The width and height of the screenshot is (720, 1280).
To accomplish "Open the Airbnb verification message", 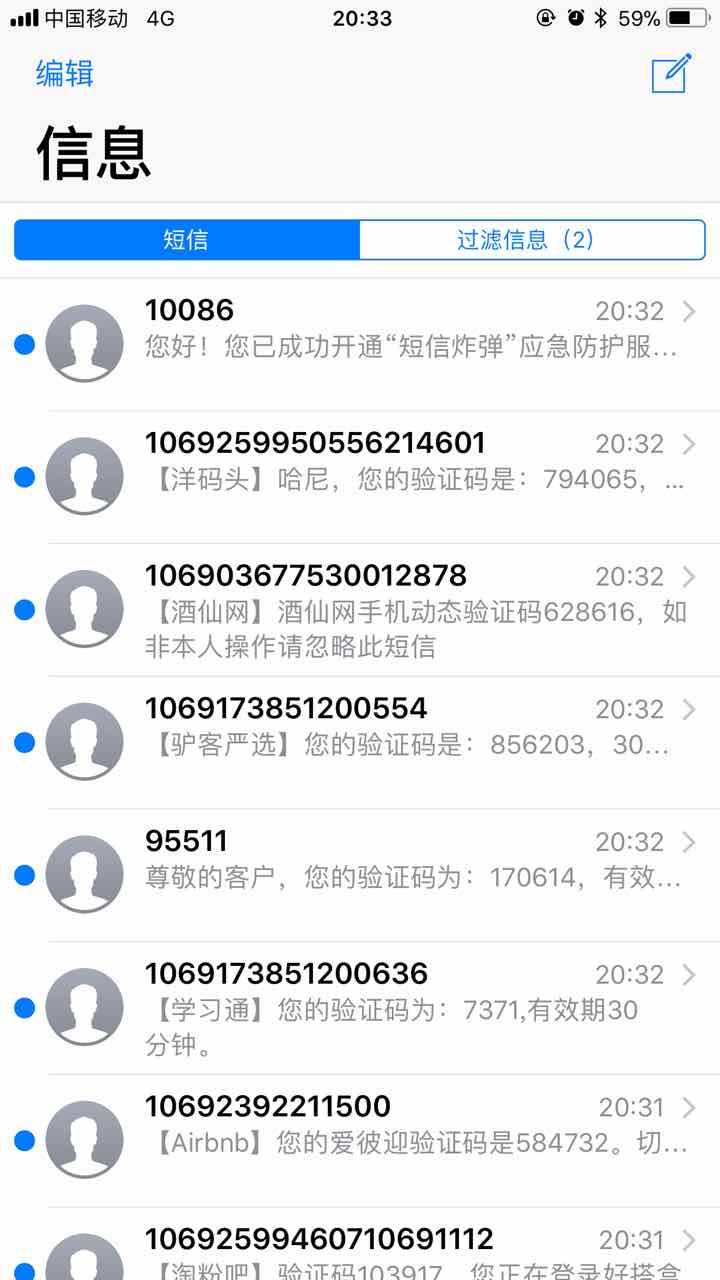I will tap(360, 1141).
